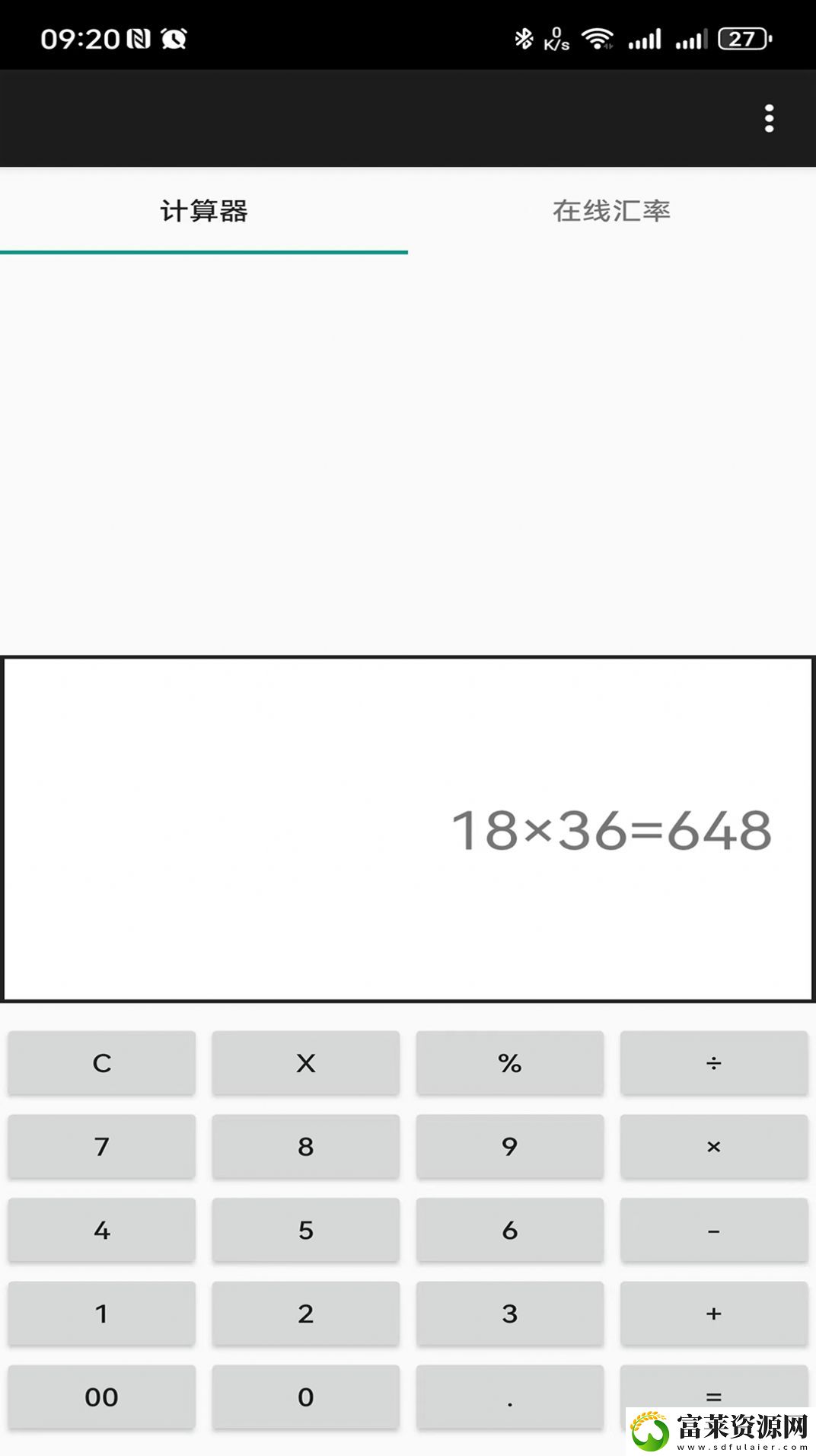
Task: Delete the last digit with the X key
Action: 306,1063
